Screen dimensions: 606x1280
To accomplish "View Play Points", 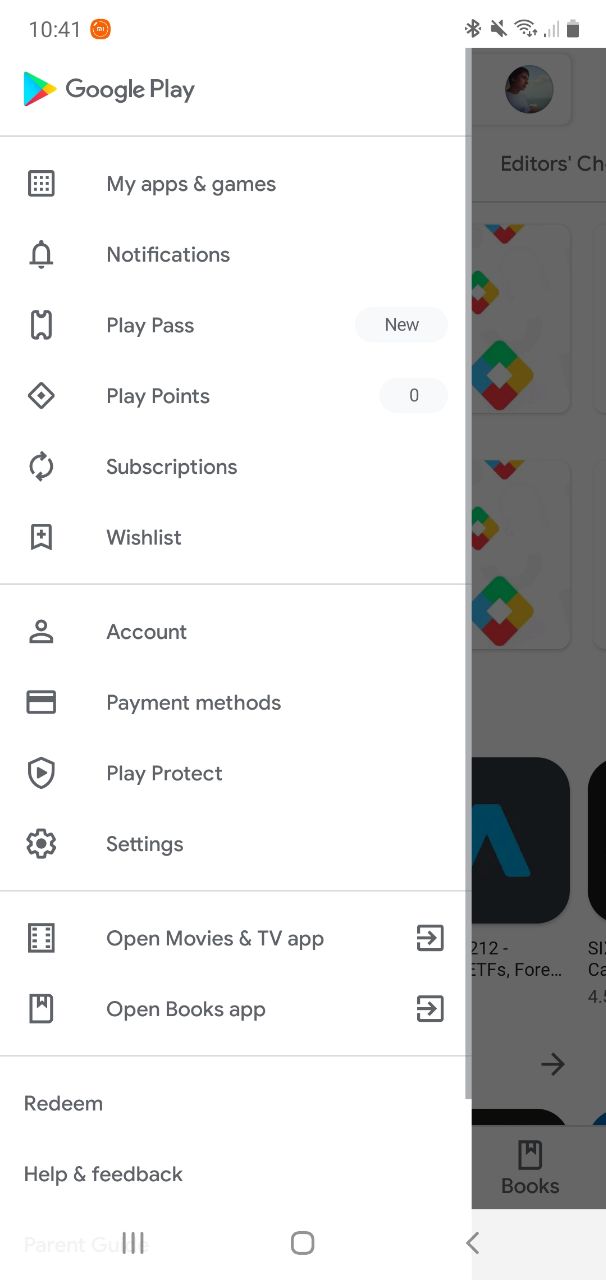I will pos(158,396).
